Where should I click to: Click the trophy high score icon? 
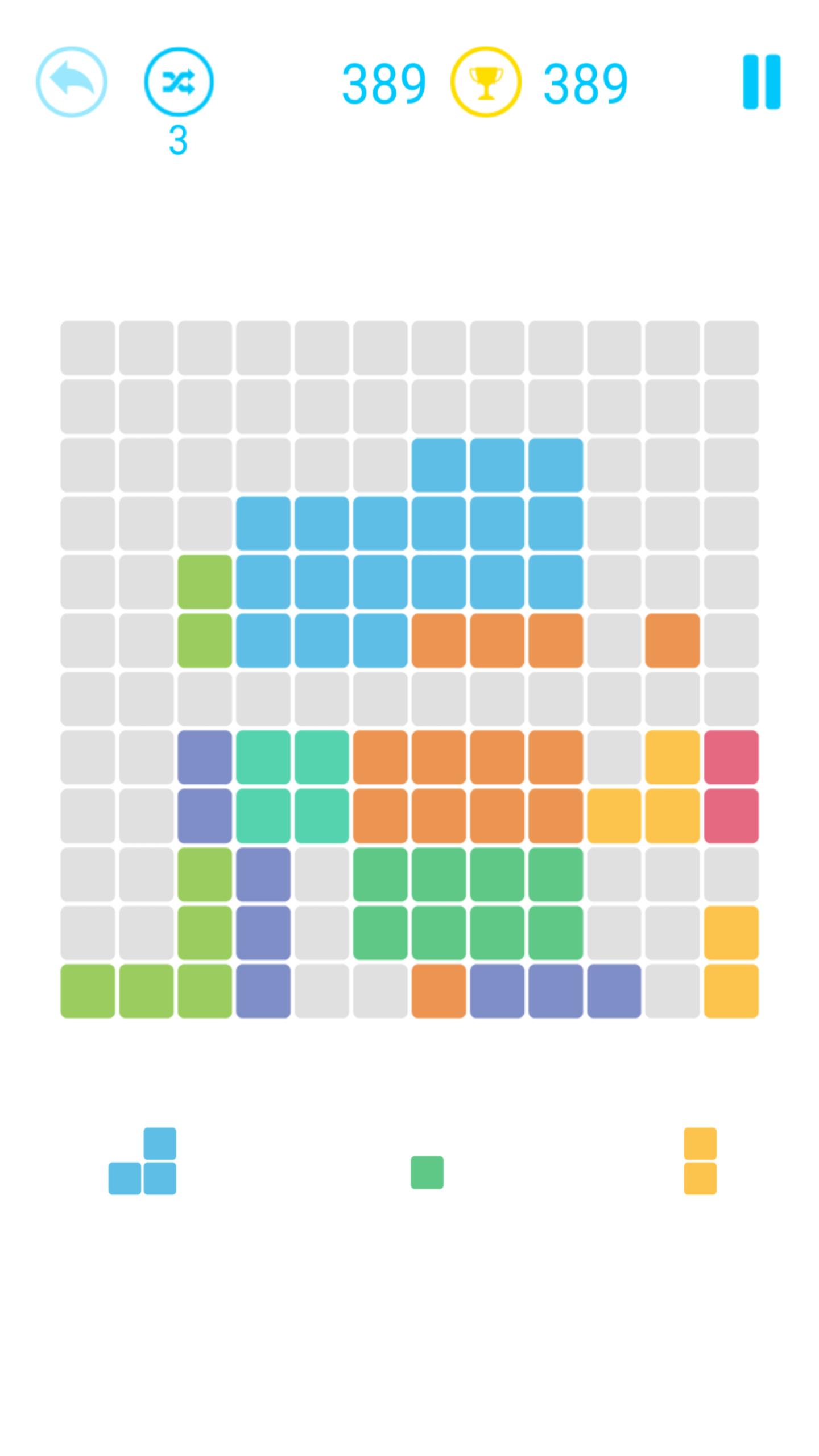486,81
